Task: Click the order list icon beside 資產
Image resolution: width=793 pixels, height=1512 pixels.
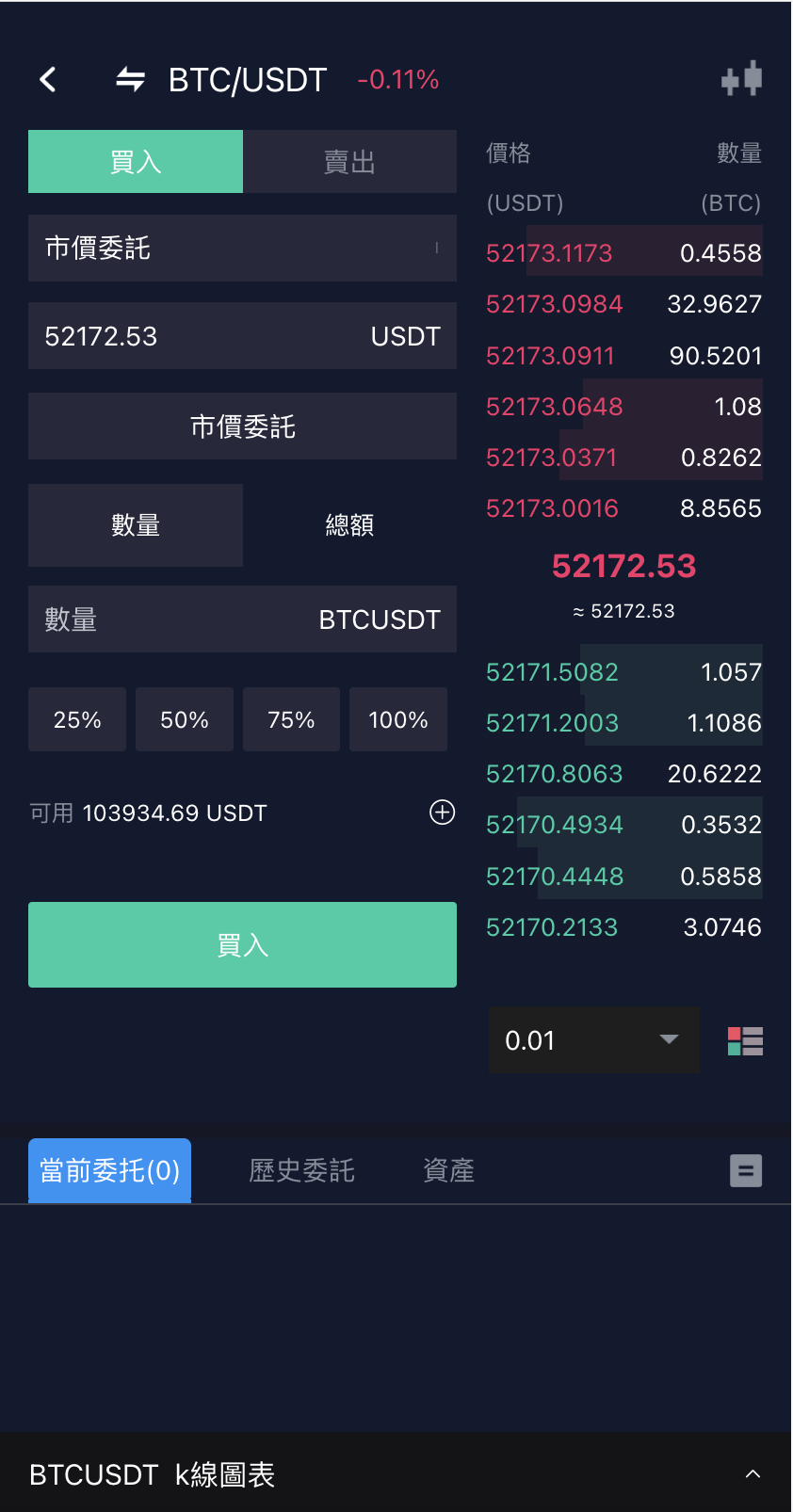Action: click(x=745, y=1169)
